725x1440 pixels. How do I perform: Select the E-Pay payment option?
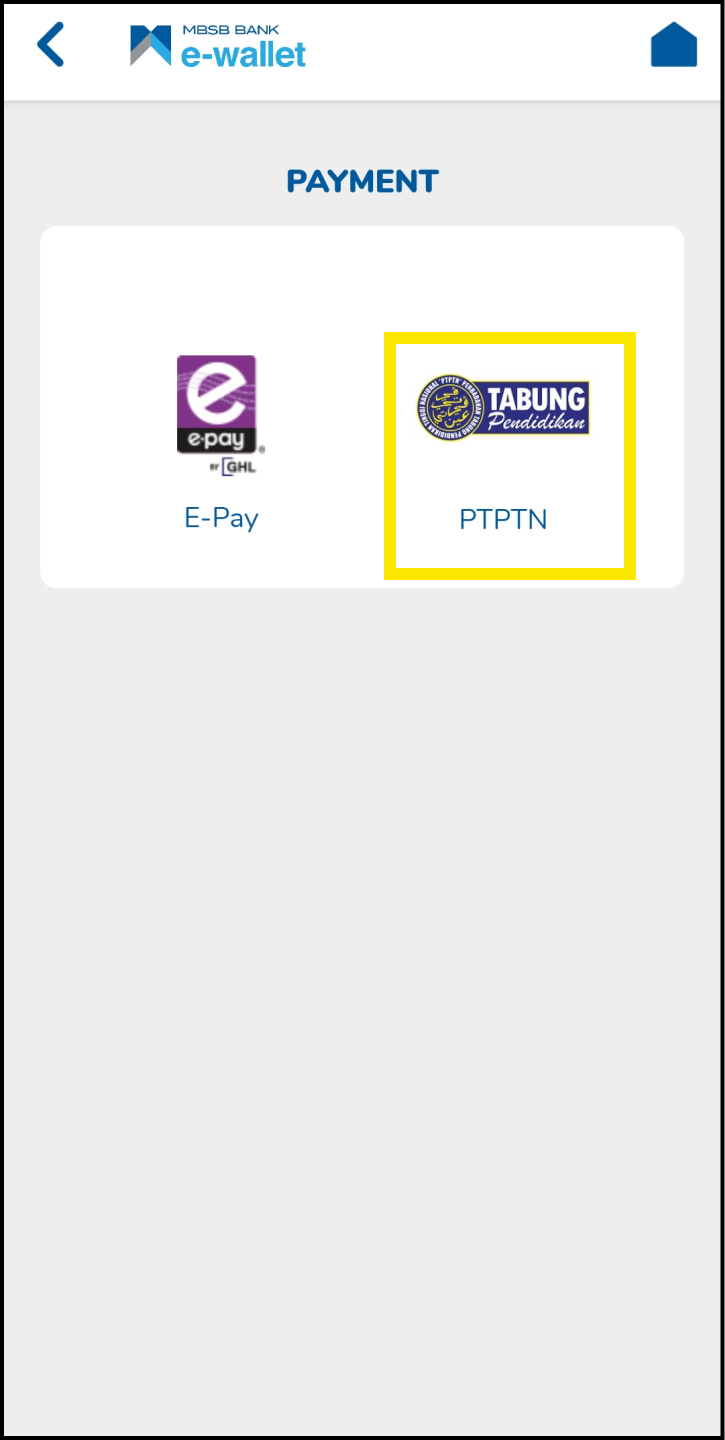221,442
